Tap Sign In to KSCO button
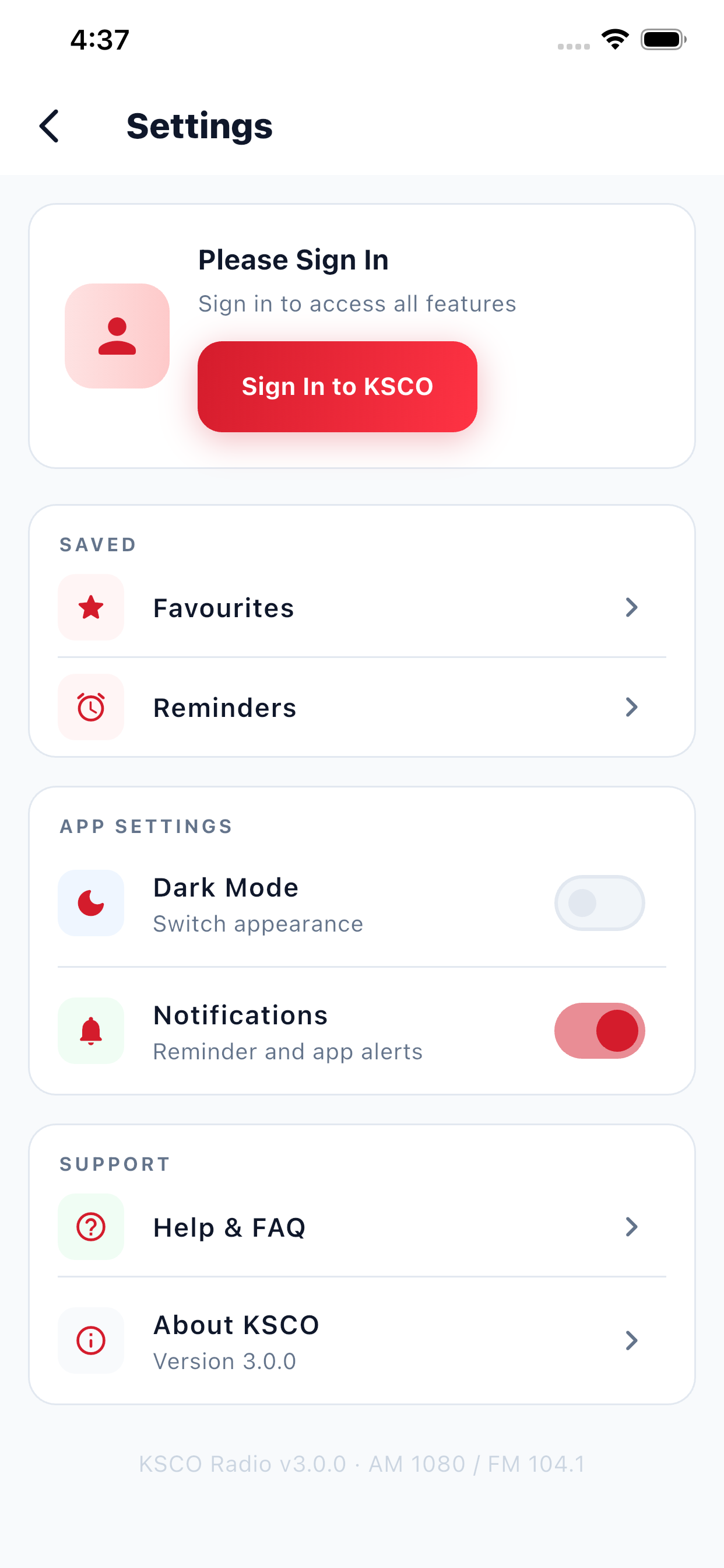The image size is (724, 1568). (x=337, y=387)
